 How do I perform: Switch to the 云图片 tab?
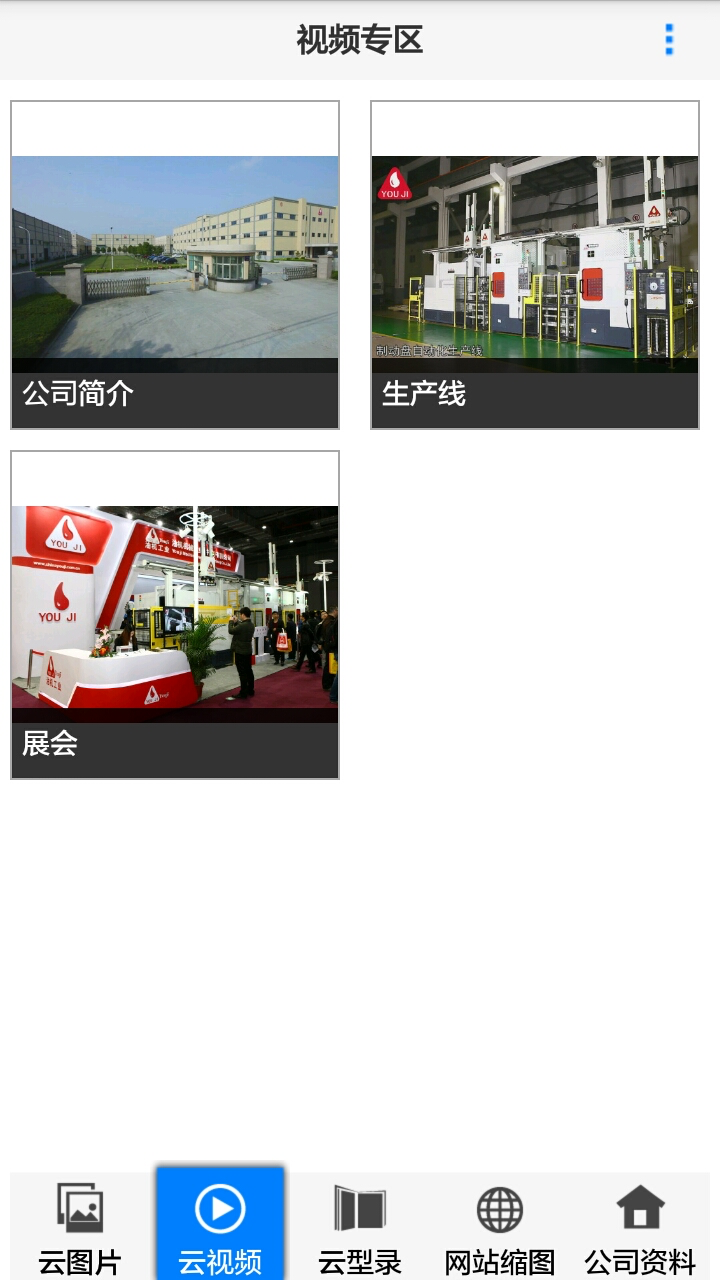(x=80, y=1227)
